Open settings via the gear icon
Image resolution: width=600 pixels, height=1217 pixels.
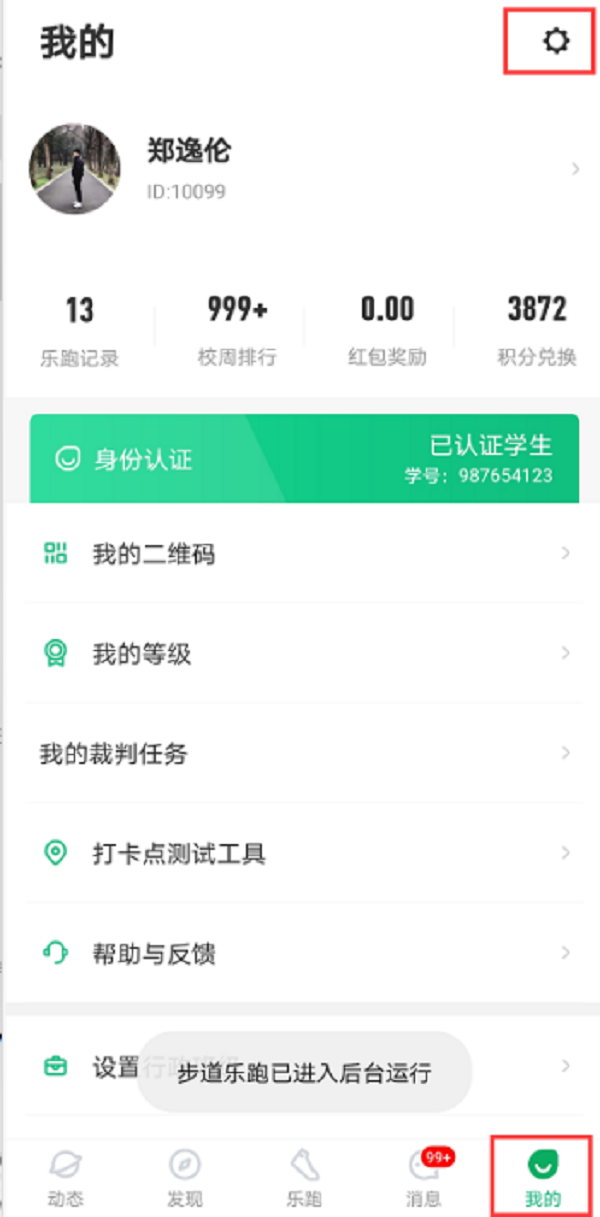(555, 42)
